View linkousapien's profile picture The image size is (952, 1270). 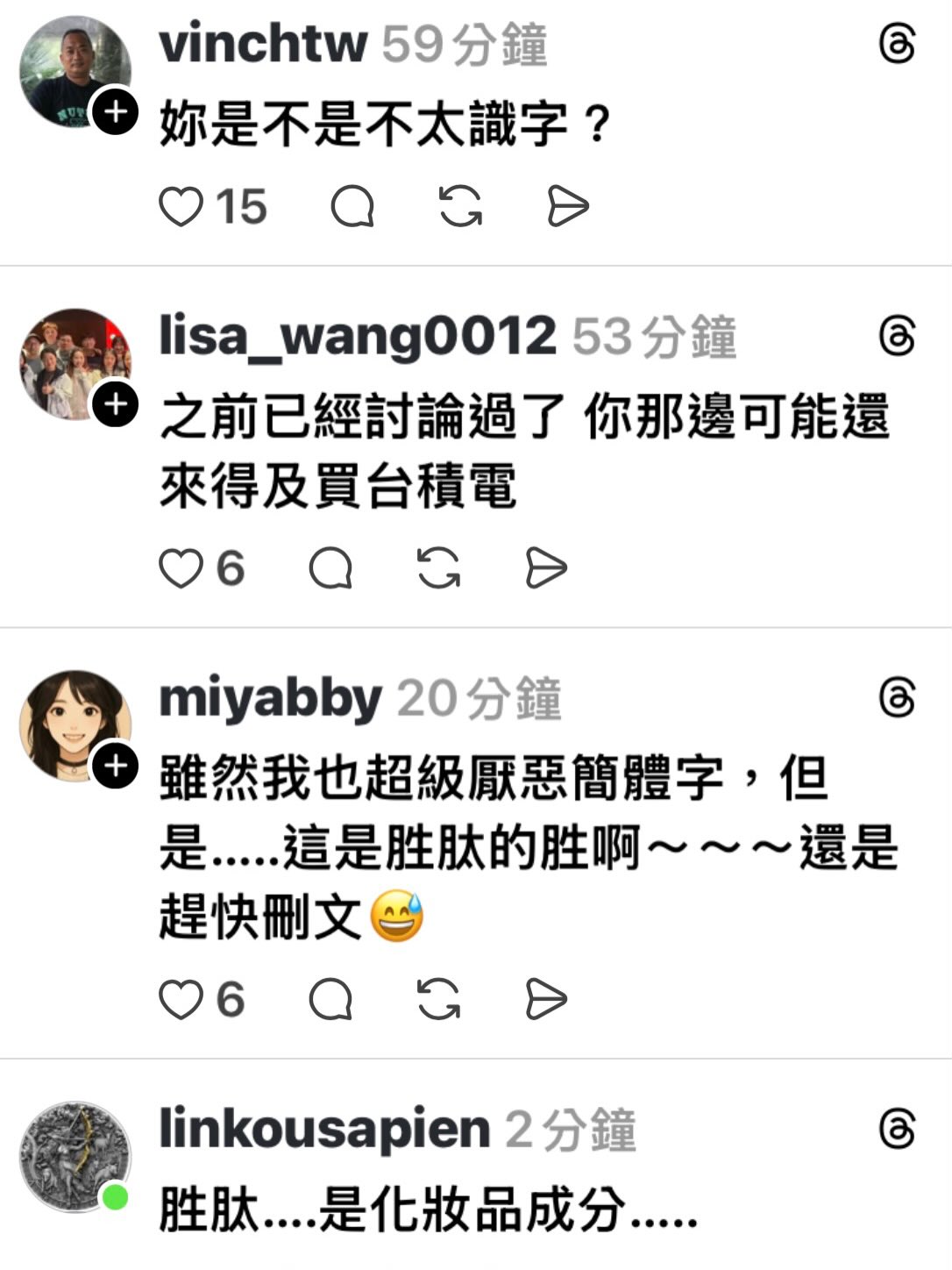click(x=75, y=1157)
